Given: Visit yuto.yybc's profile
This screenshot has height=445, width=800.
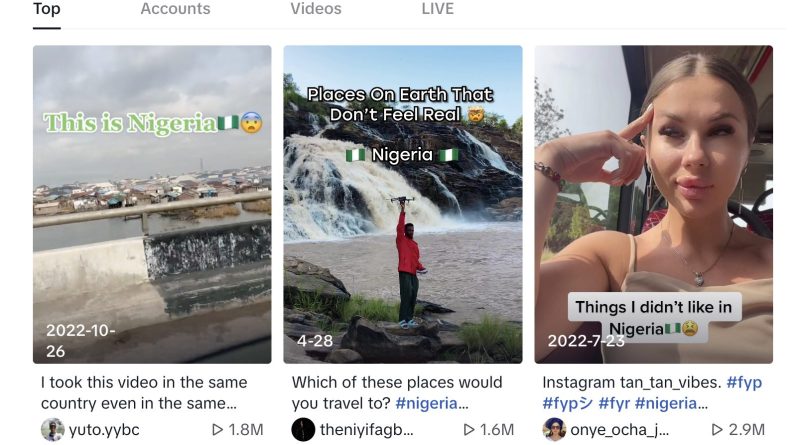Looking at the screenshot, I should [x=105, y=430].
